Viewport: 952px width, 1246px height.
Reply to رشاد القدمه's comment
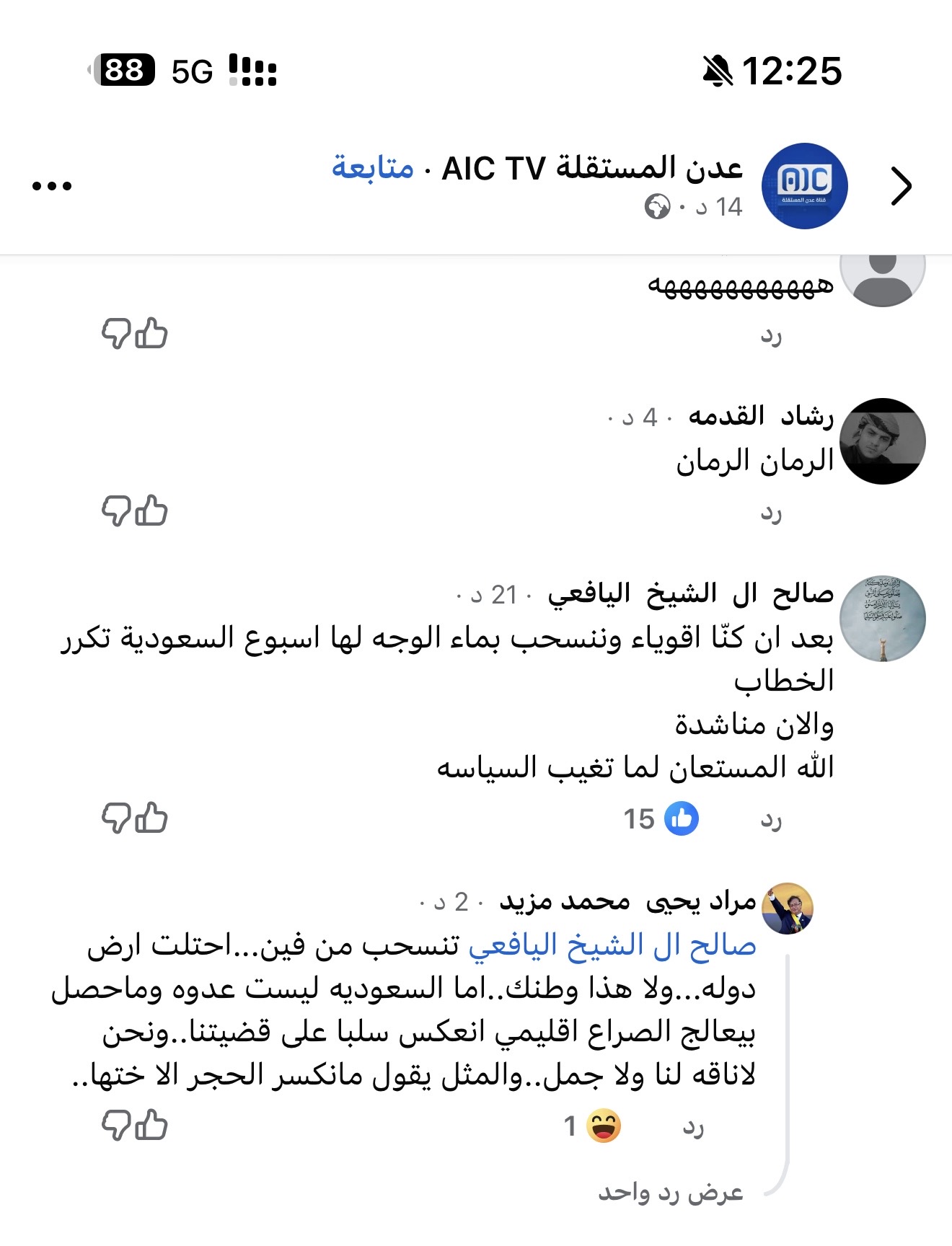pos(771,513)
